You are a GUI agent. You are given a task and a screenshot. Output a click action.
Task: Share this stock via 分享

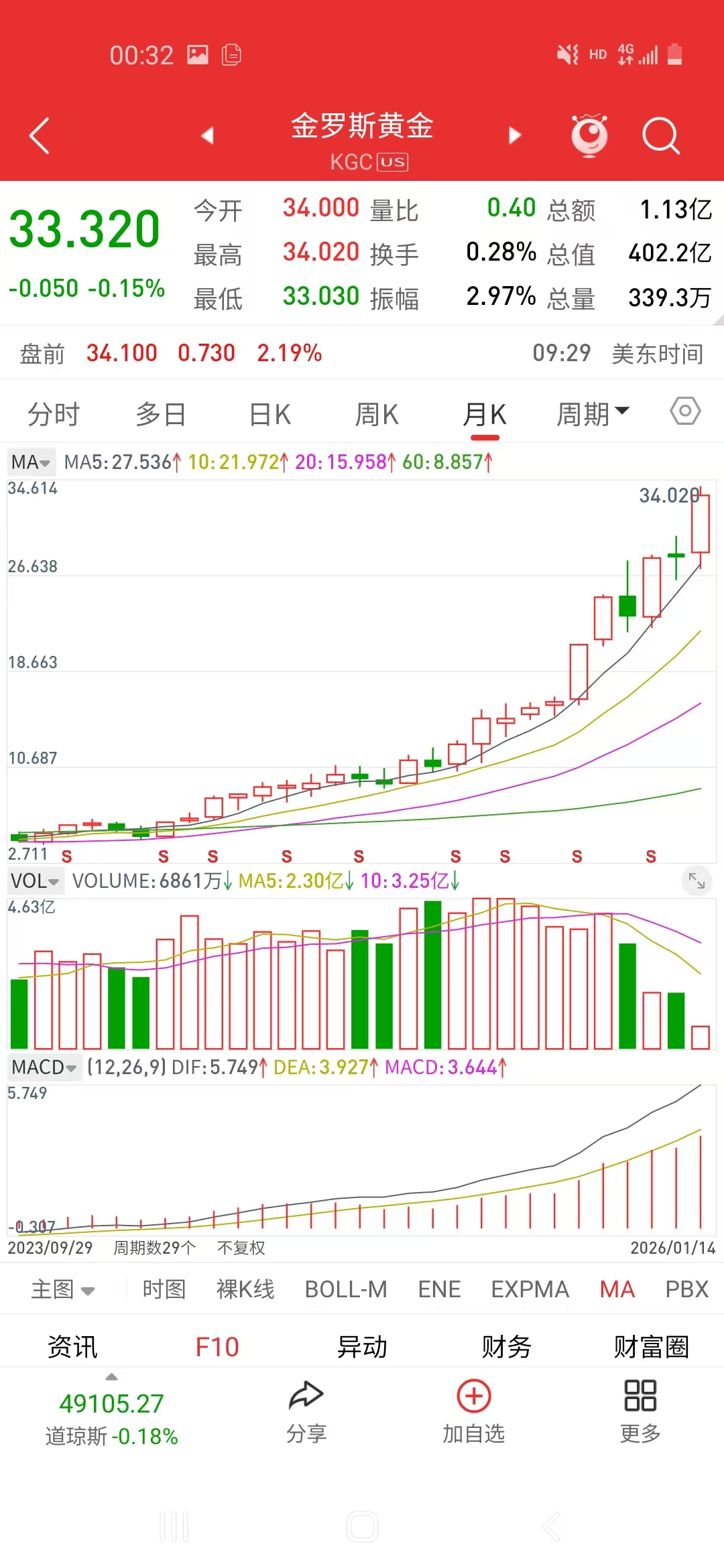306,1411
